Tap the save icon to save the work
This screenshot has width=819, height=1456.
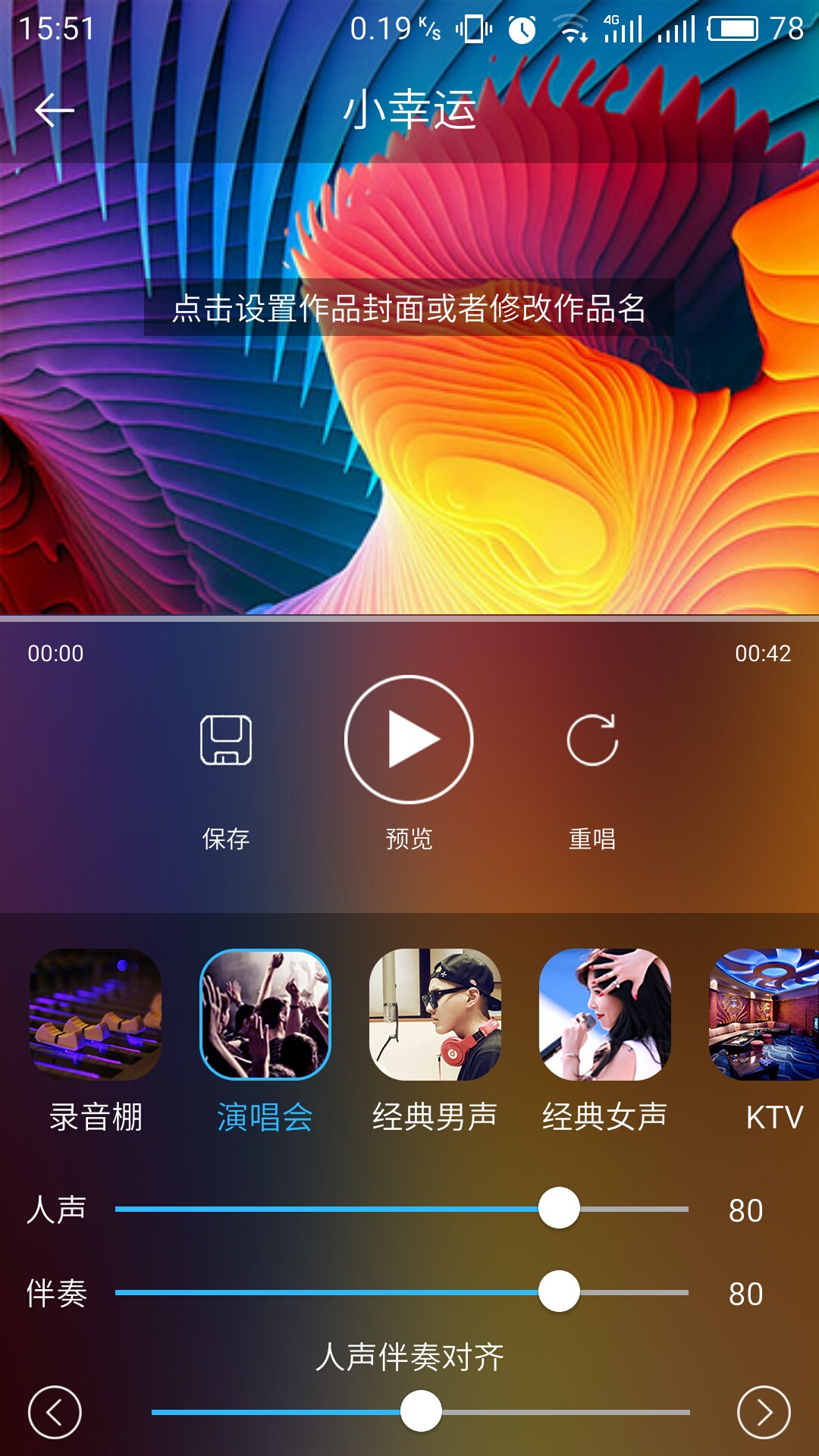pos(225,739)
